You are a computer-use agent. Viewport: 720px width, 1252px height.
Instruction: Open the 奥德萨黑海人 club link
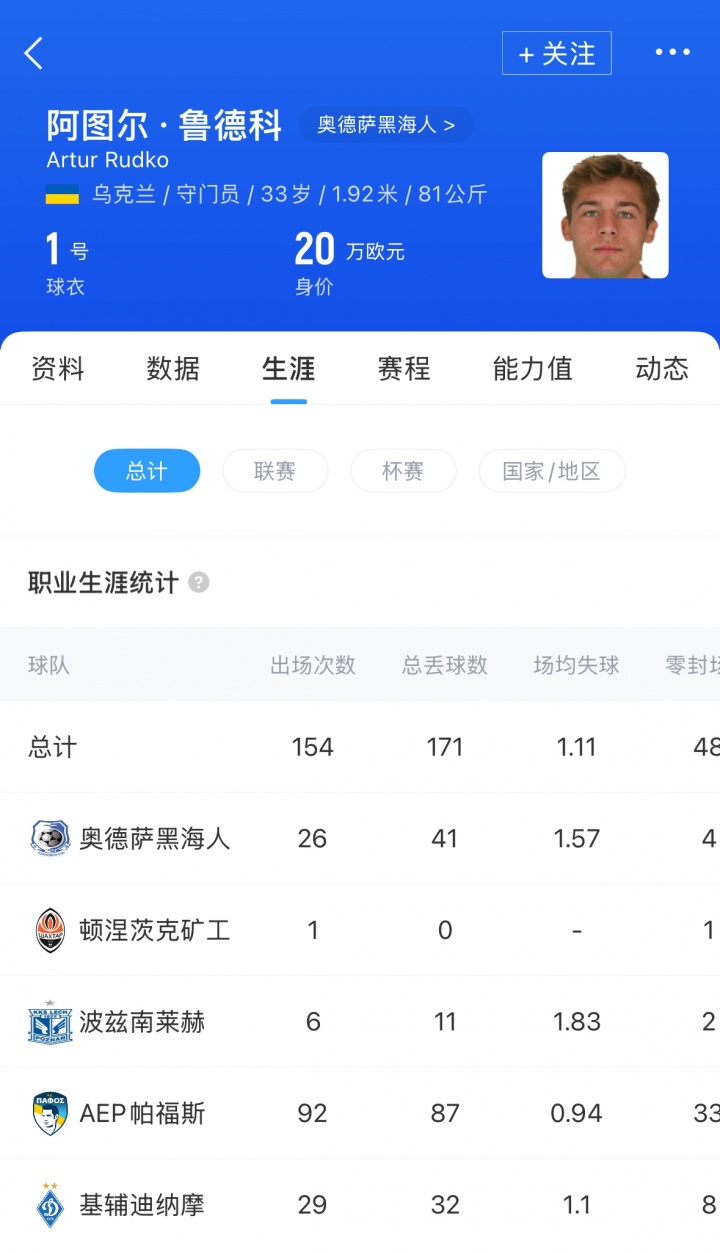(x=386, y=125)
